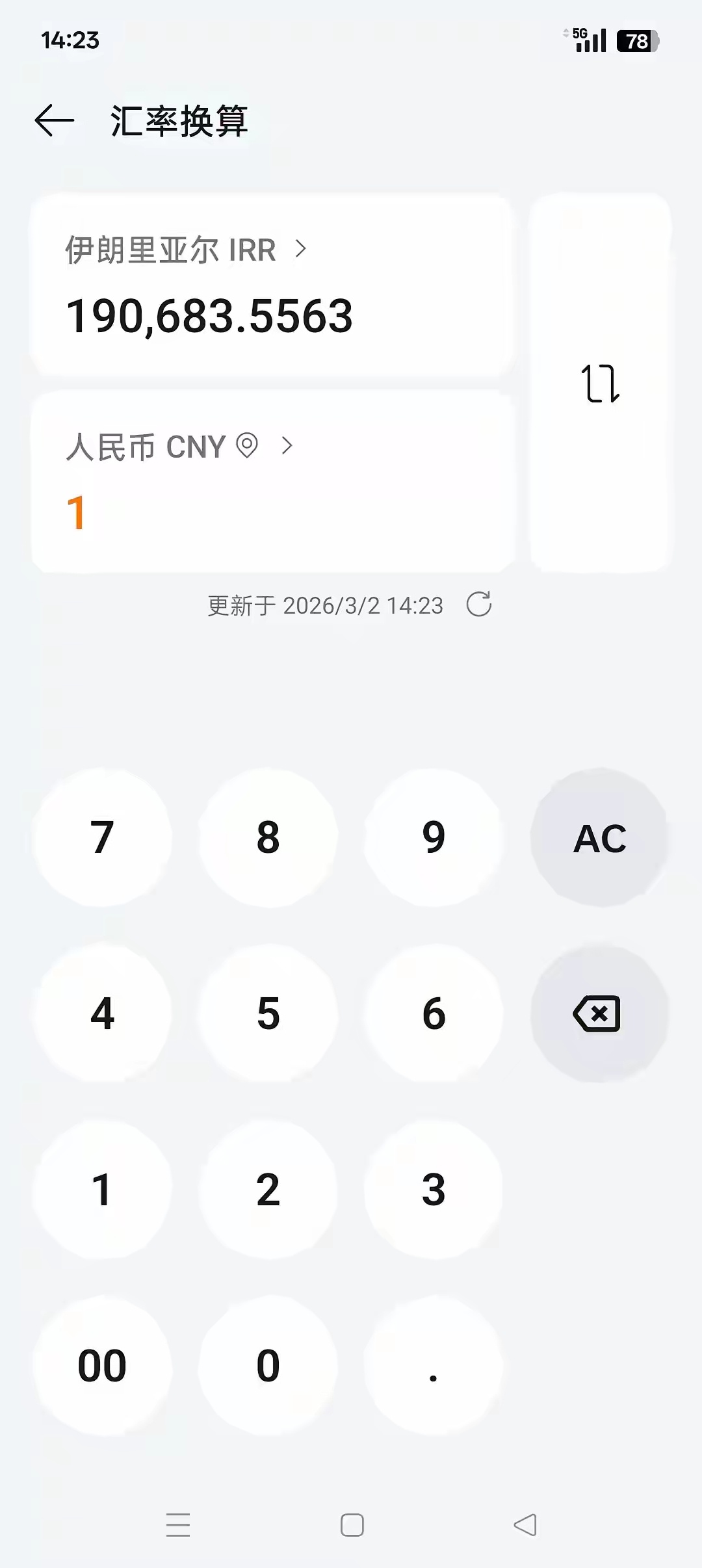The height and width of the screenshot is (1568, 702).
Task: Enter digit 4 on the keypad
Action: coord(102,1013)
